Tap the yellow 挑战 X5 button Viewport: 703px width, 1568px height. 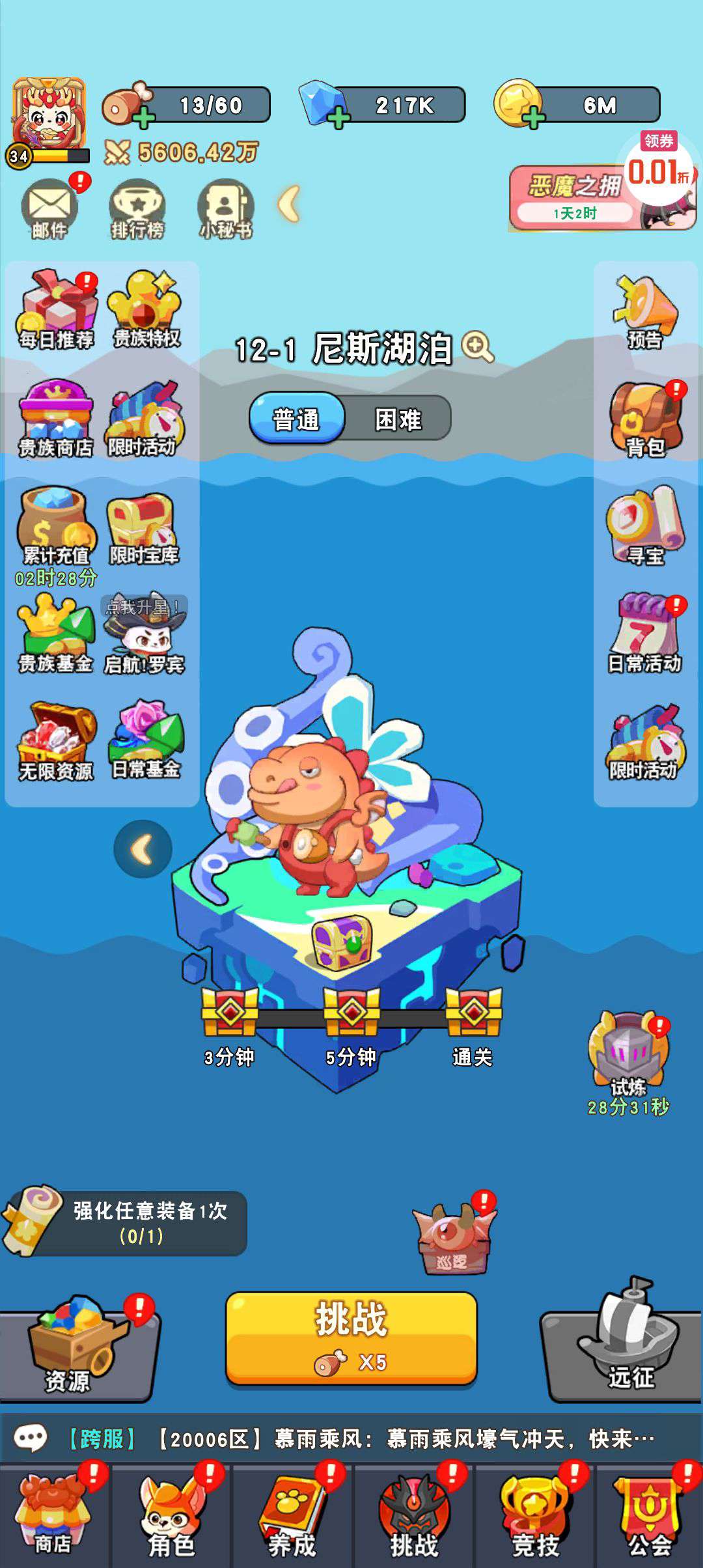351,1338
